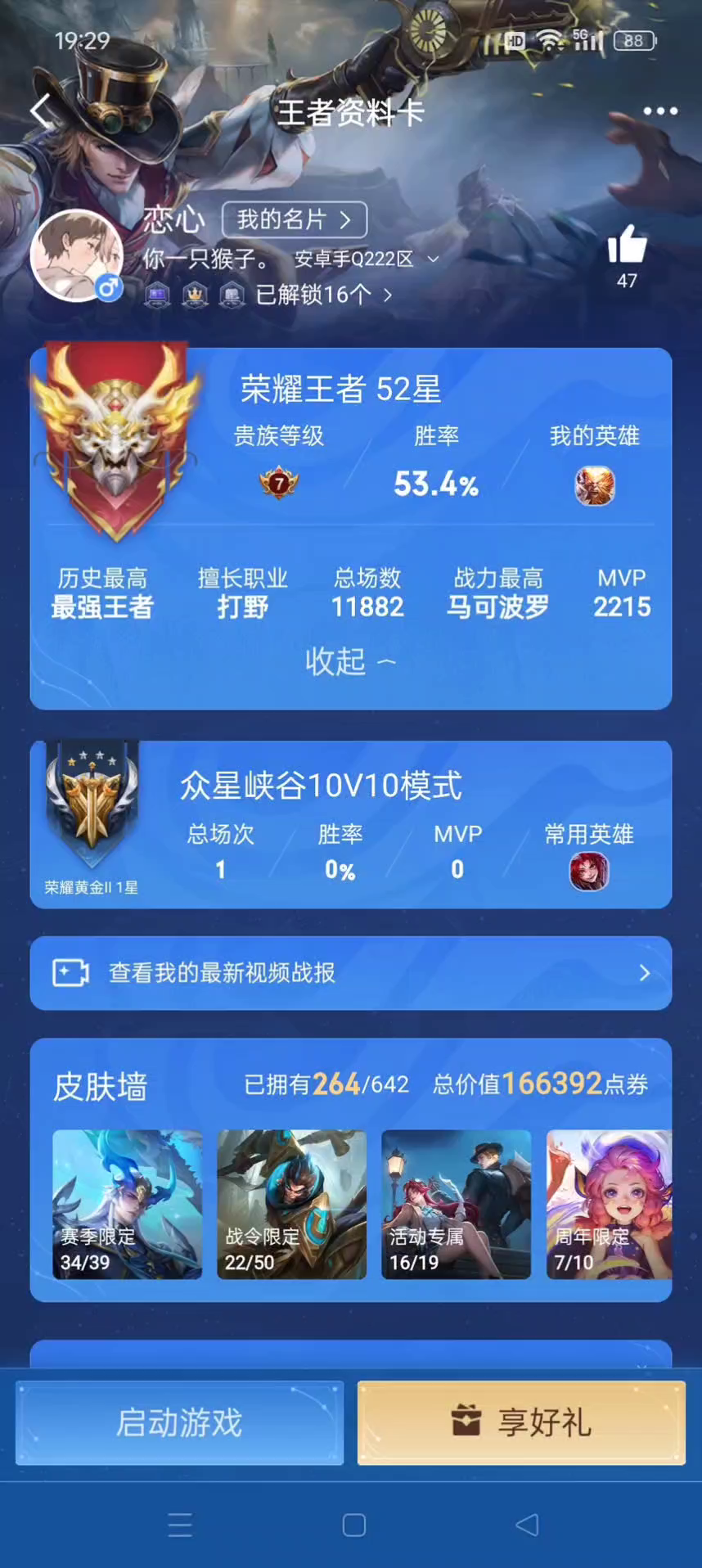This screenshot has width=702, height=1568.
Task: Open the profile avatar picture
Action: pyautogui.click(x=76, y=255)
